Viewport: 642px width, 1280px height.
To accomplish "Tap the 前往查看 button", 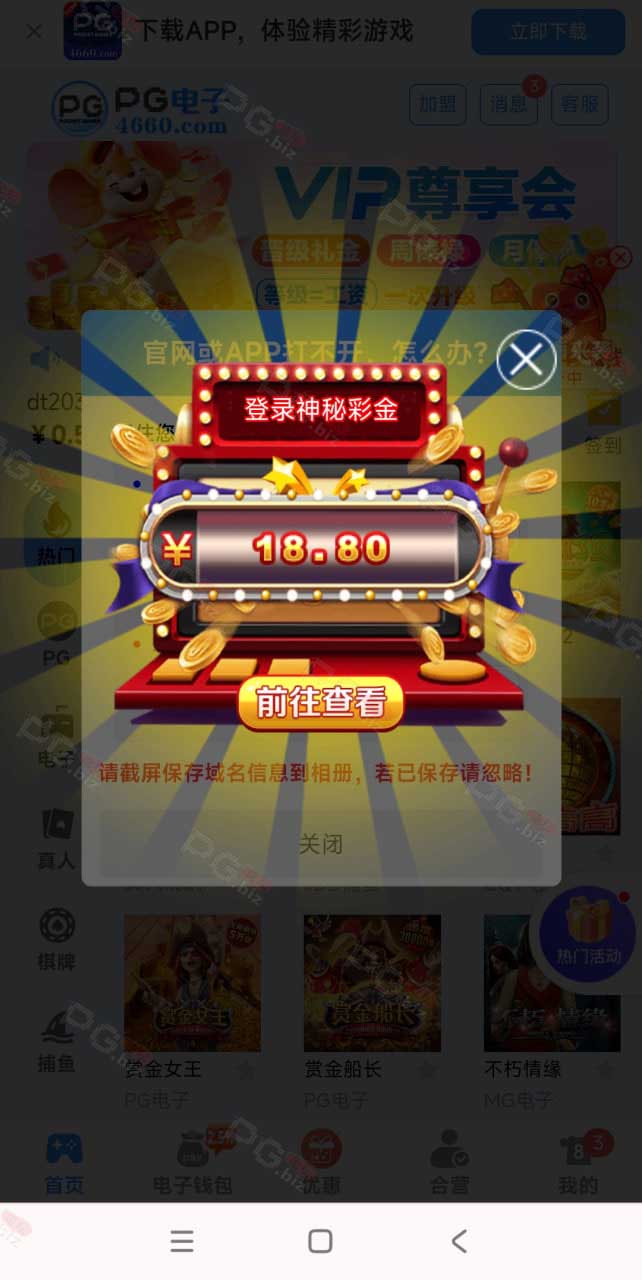I will [x=320, y=702].
